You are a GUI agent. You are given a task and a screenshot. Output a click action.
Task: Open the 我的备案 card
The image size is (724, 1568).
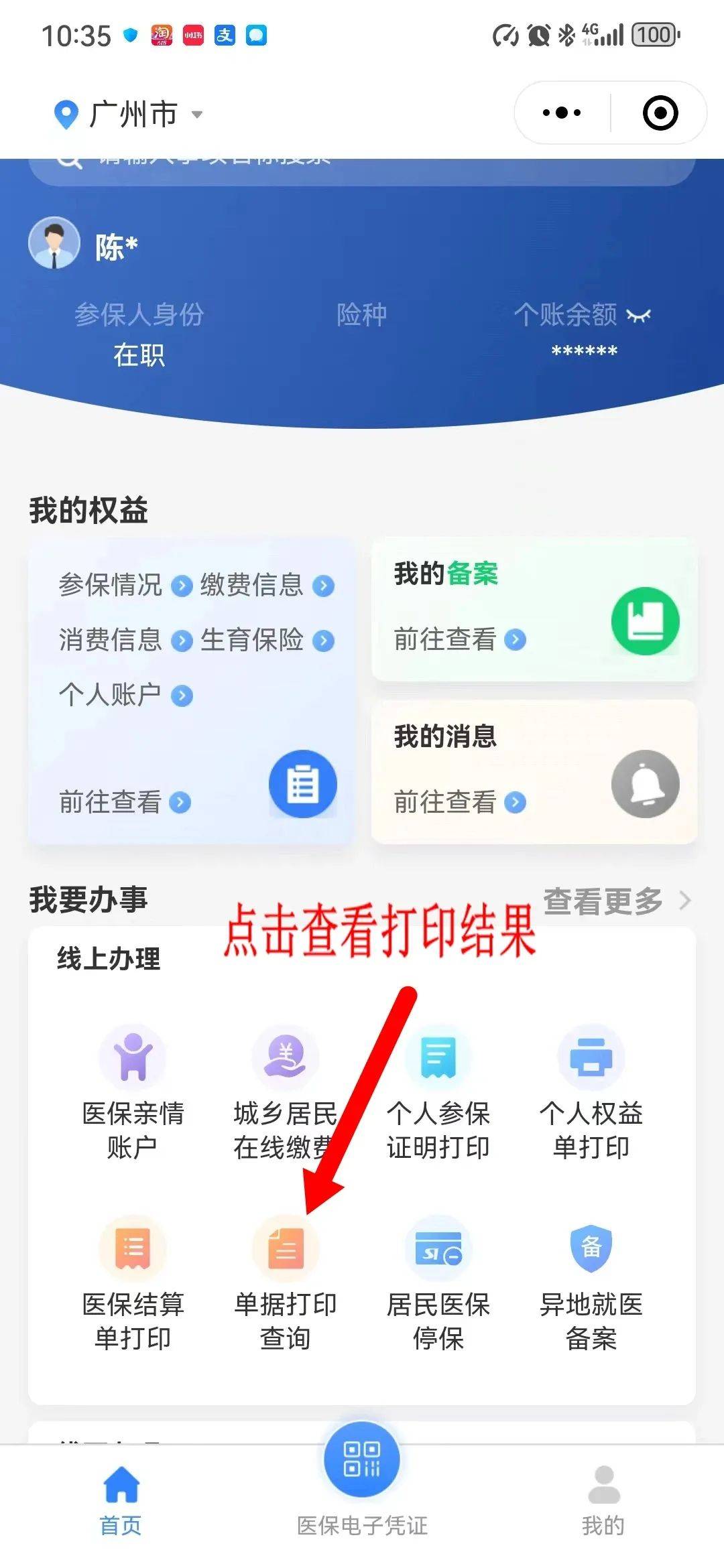point(534,610)
